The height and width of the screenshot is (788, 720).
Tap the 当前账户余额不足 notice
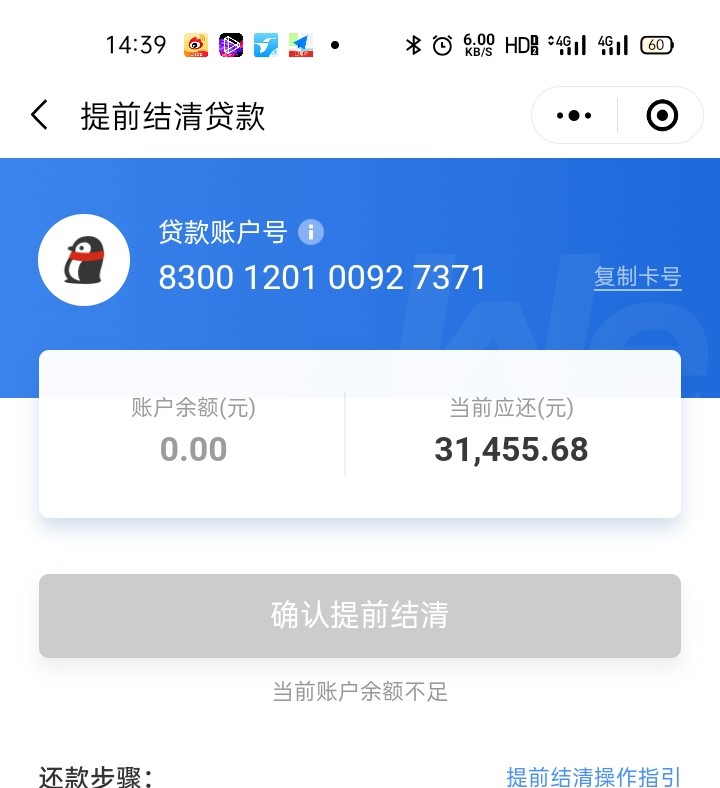pyautogui.click(x=360, y=693)
